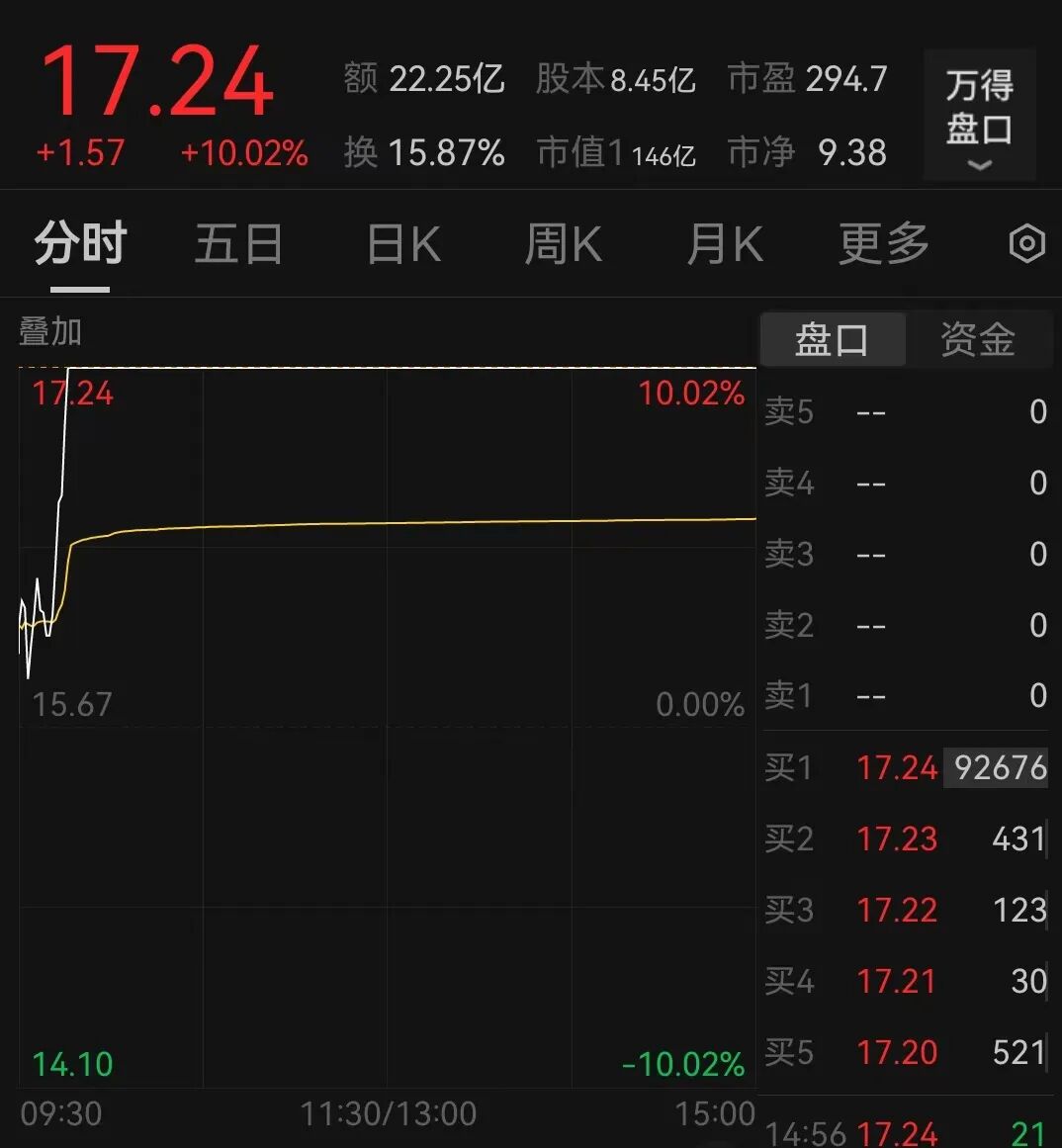1062x1148 pixels.
Task: Switch to the 月K chart tab
Action: (x=725, y=244)
